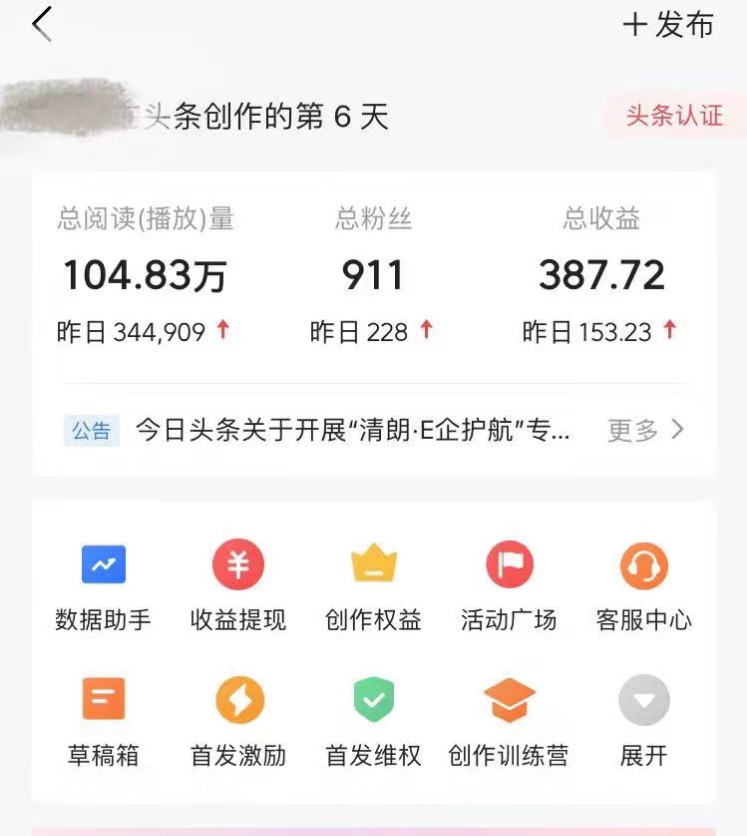Open 活动广场 activity plaza
The width and height of the screenshot is (747, 836).
point(509,586)
